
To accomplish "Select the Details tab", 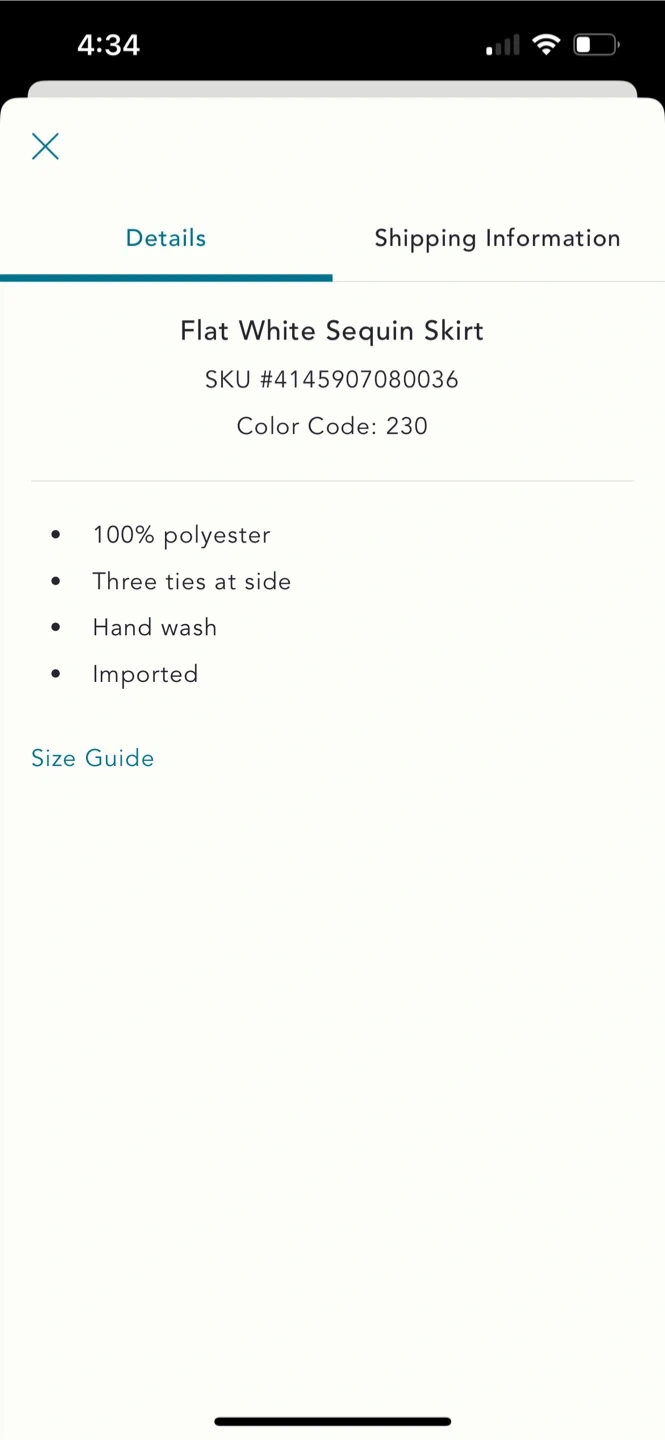I will (166, 238).
